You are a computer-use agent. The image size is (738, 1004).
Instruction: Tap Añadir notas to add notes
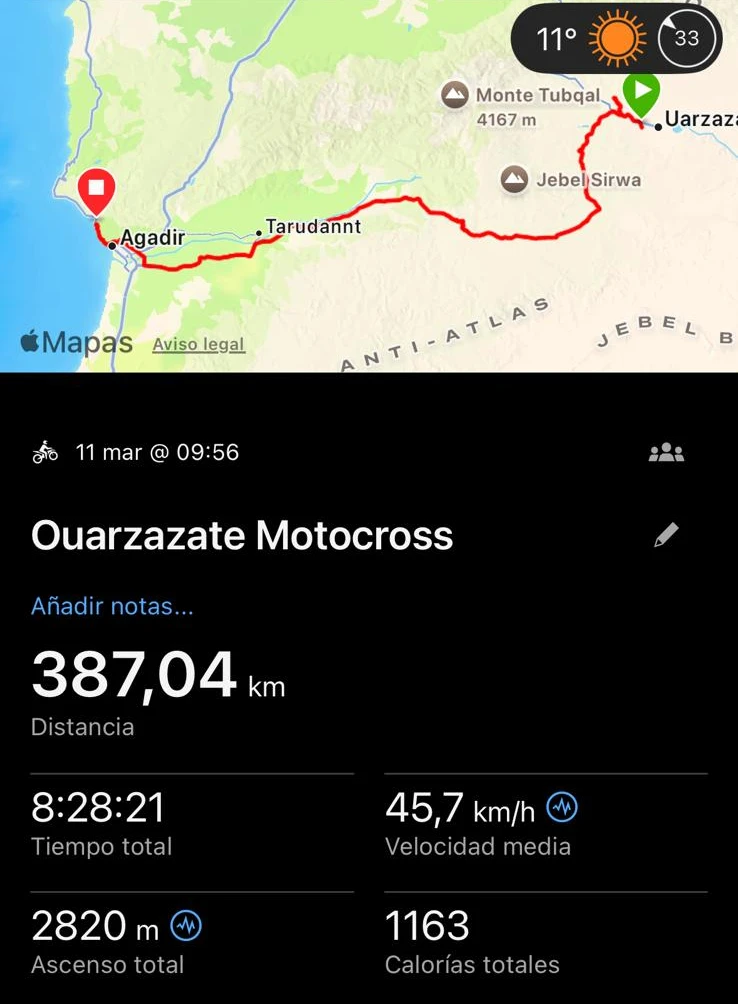[112, 606]
